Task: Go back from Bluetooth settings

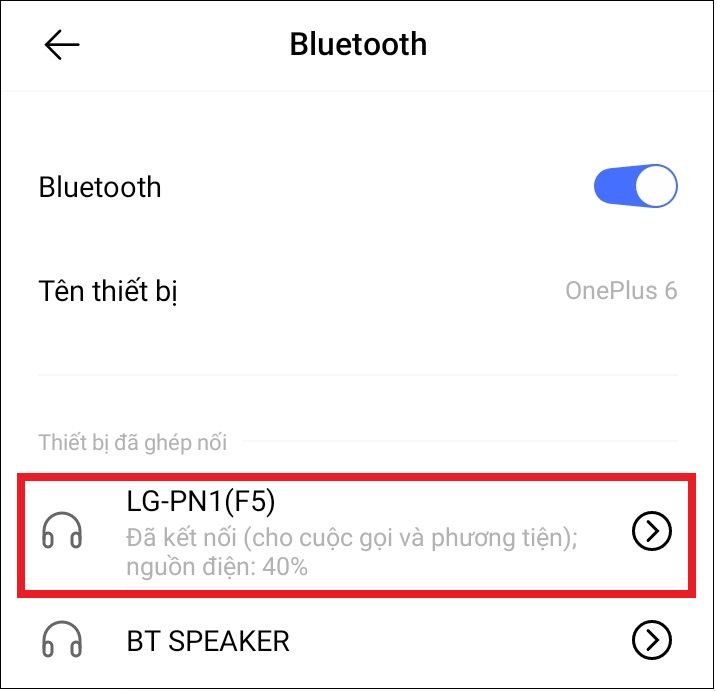Action: click(62, 45)
